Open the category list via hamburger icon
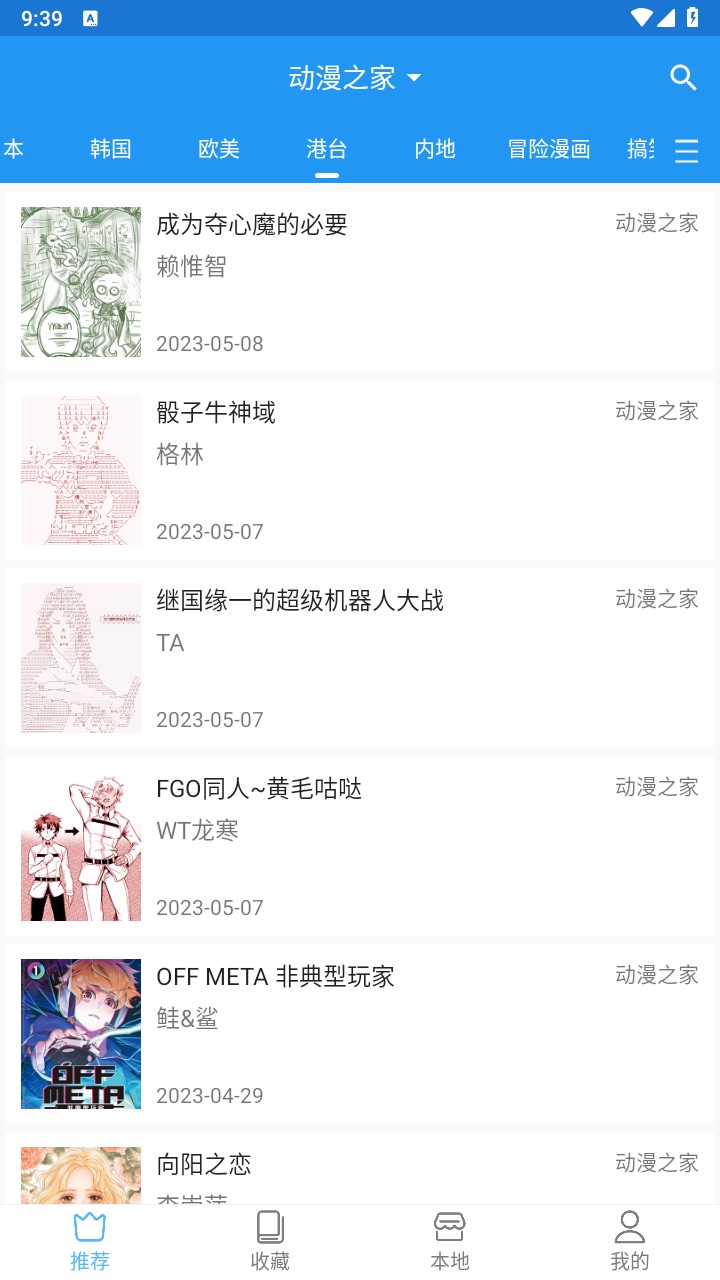Viewport: 720px width, 1280px height. (686, 152)
